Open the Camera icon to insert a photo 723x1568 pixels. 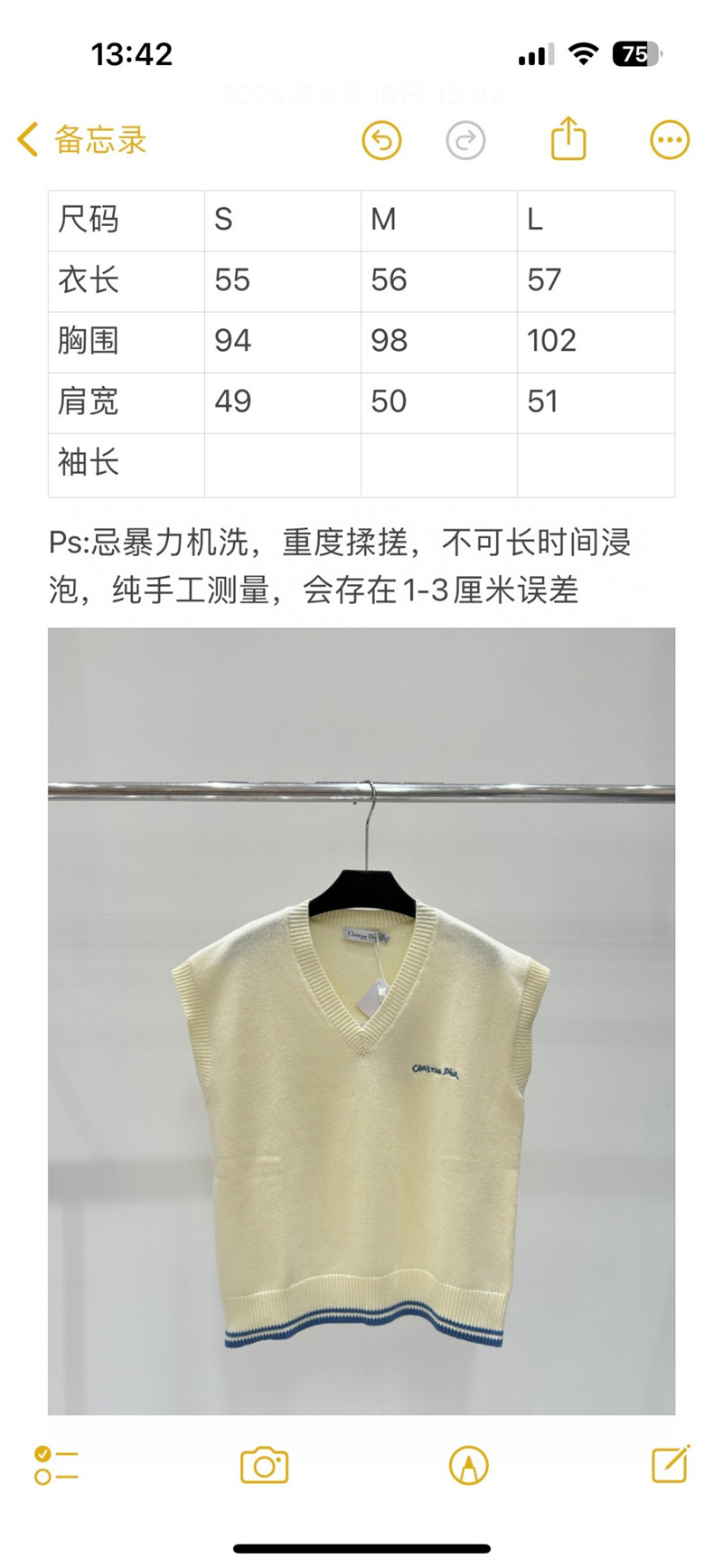263,1464
